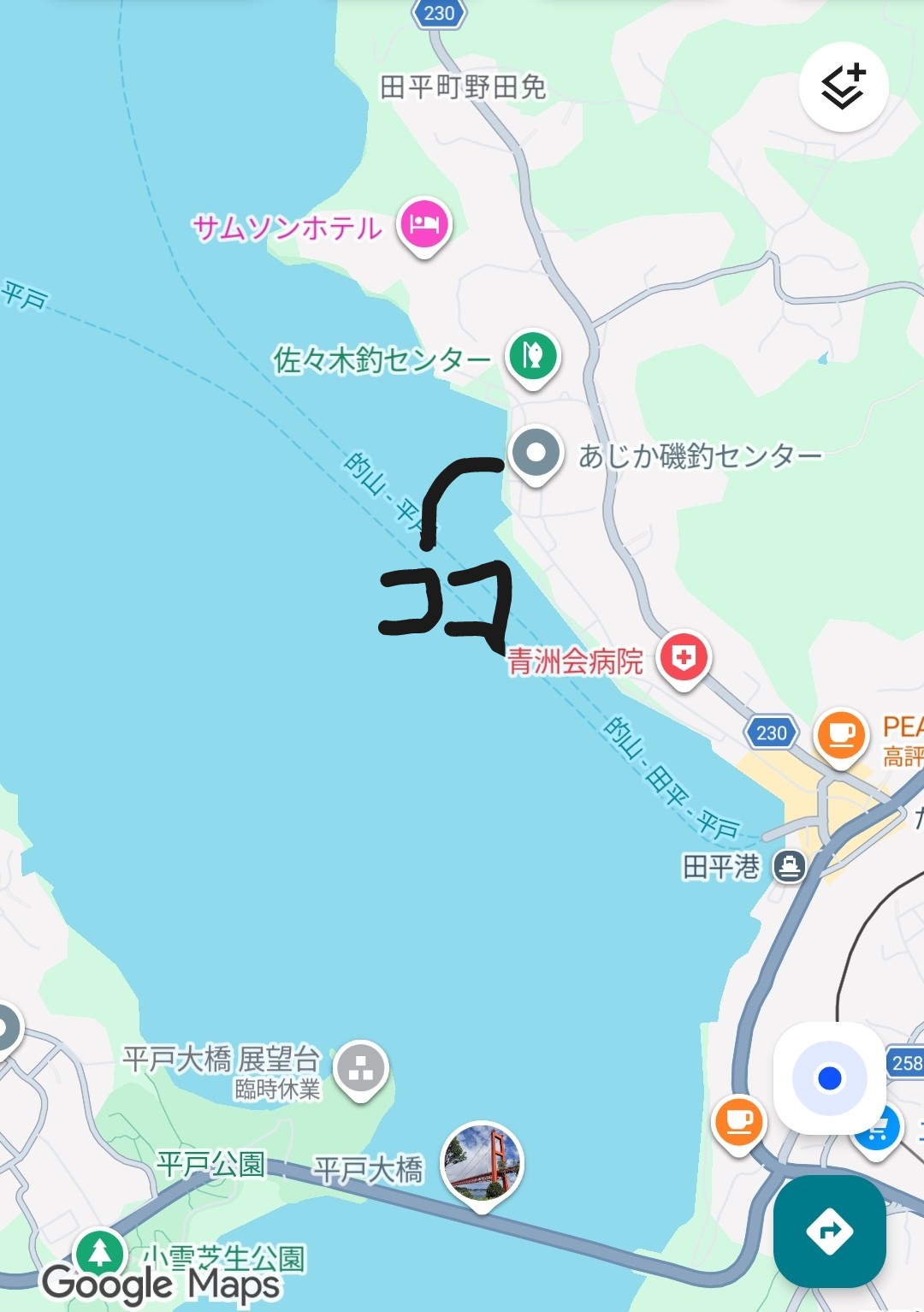
Task: Open the map layers selector
Action: 843,86
